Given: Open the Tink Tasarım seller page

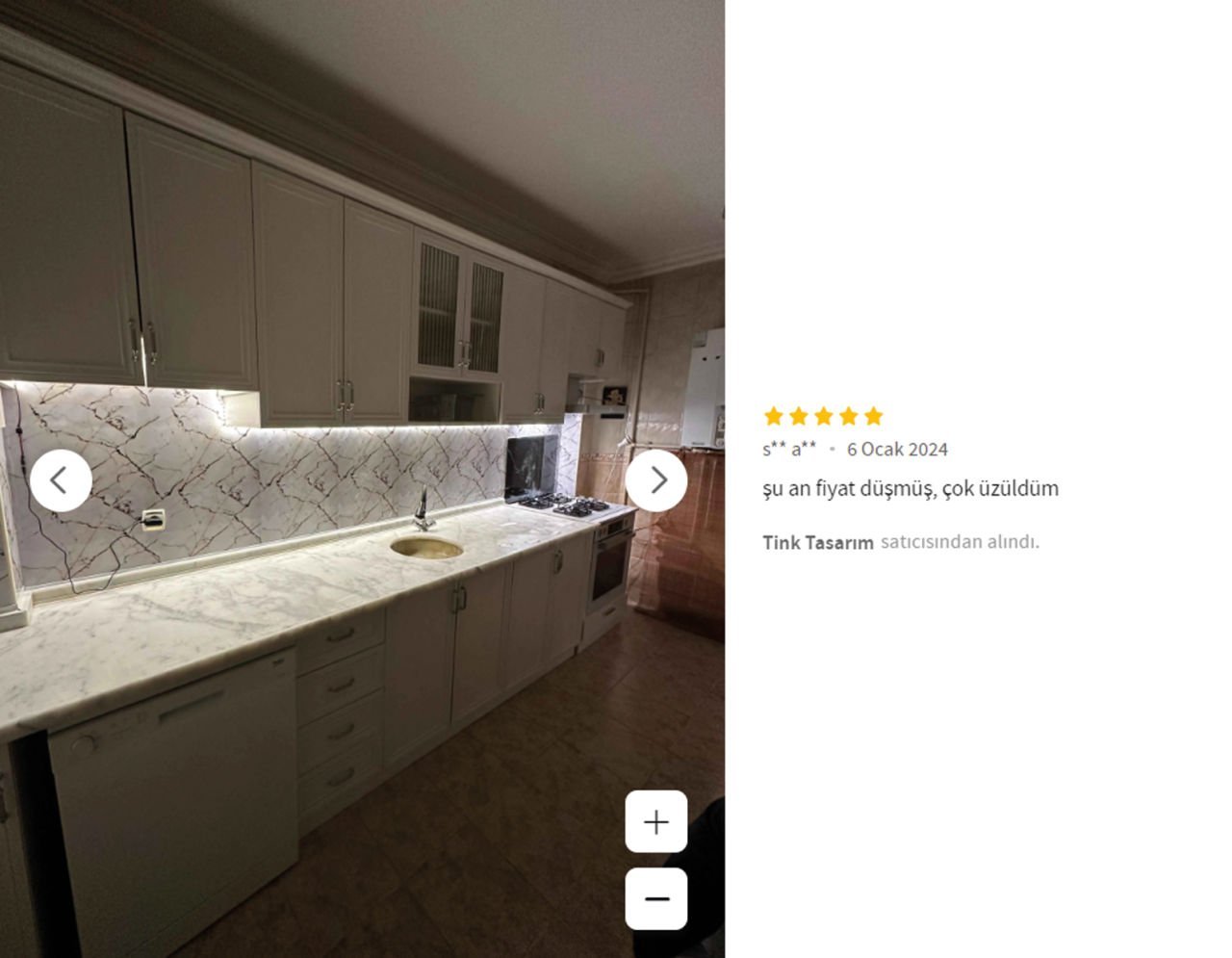Looking at the screenshot, I should (x=817, y=542).
